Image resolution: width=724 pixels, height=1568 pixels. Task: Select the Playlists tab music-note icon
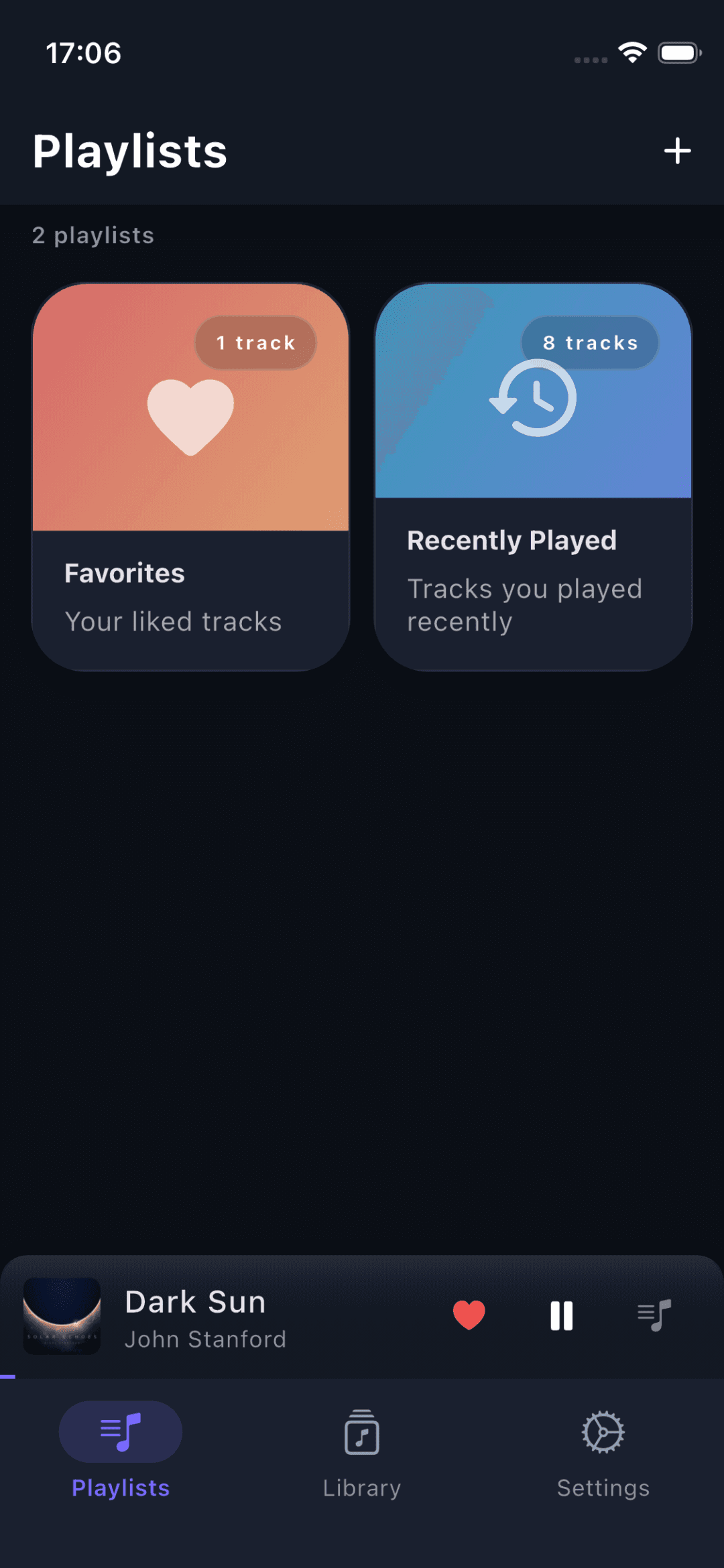(120, 1431)
